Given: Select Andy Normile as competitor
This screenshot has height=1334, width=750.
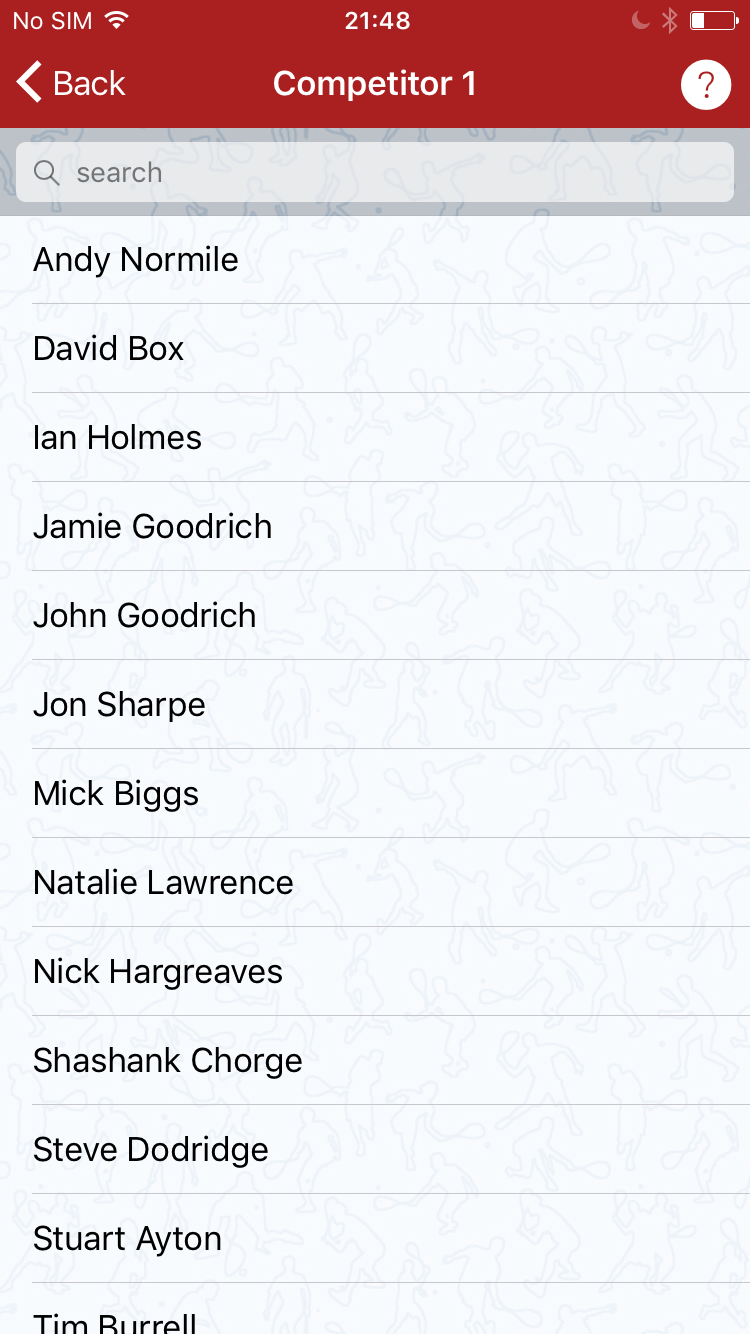Looking at the screenshot, I should coord(375,260).
